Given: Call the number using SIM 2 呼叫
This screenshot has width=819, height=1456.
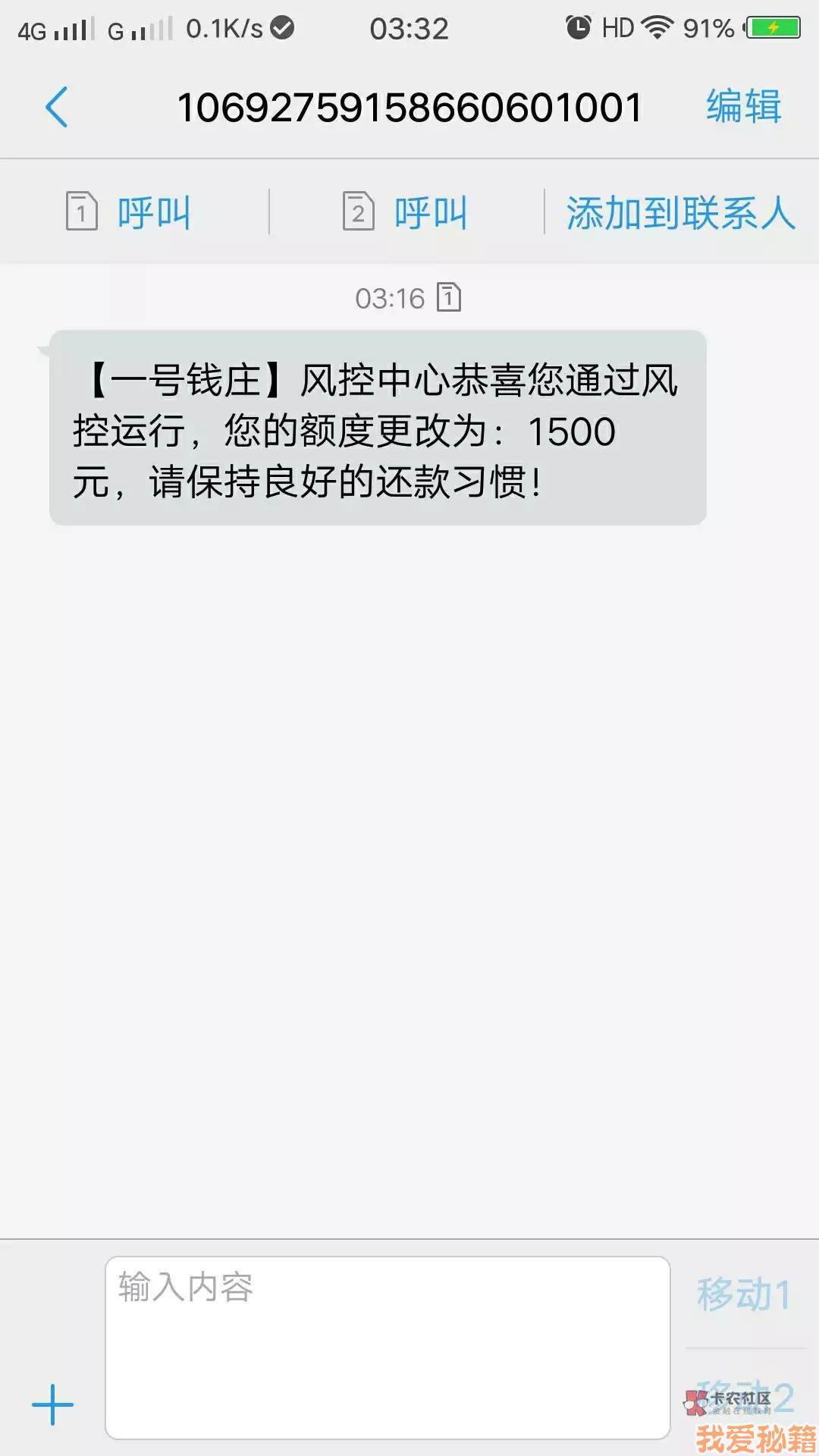Looking at the screenshot, I should [405, 212].
